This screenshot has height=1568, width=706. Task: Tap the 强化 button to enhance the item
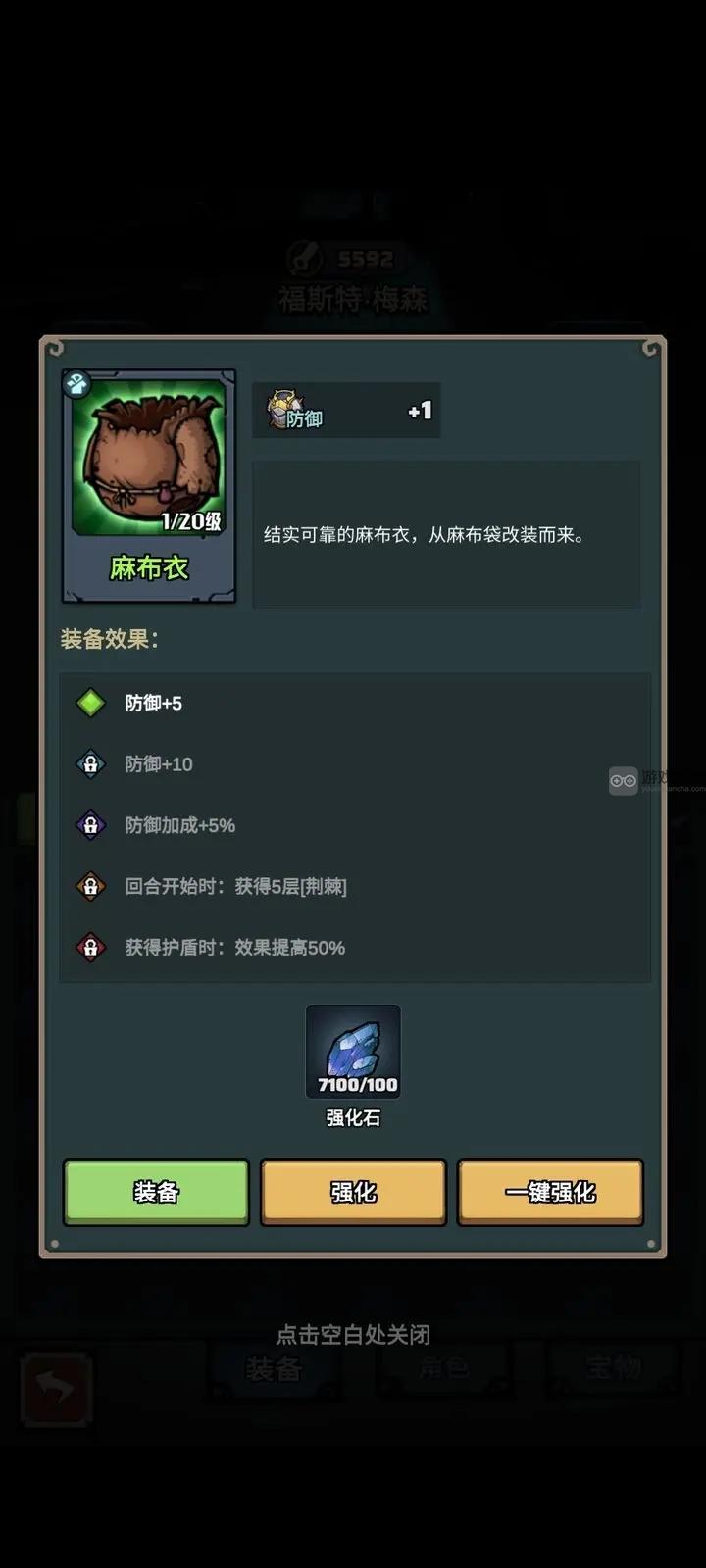[x=353, y=1192]
